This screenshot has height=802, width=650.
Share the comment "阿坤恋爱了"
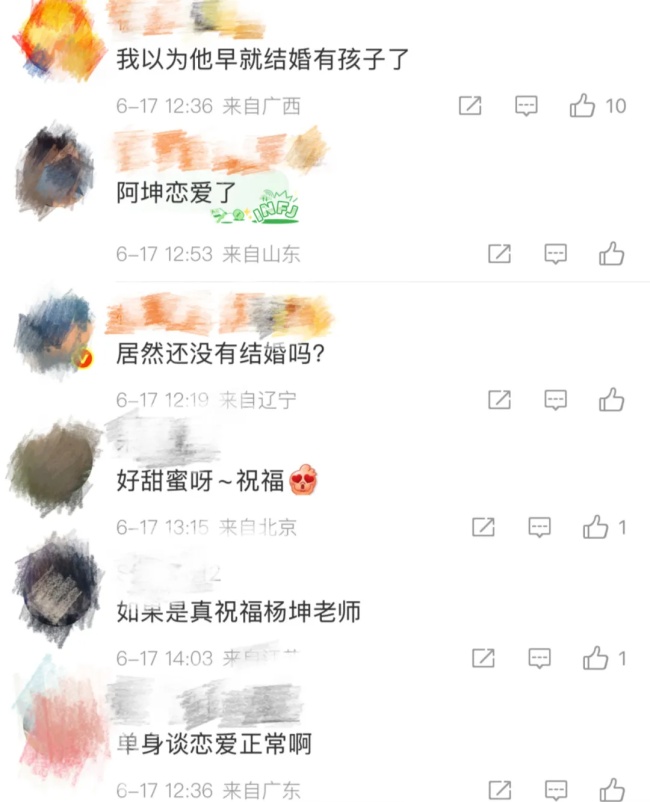tap(499, 254)
